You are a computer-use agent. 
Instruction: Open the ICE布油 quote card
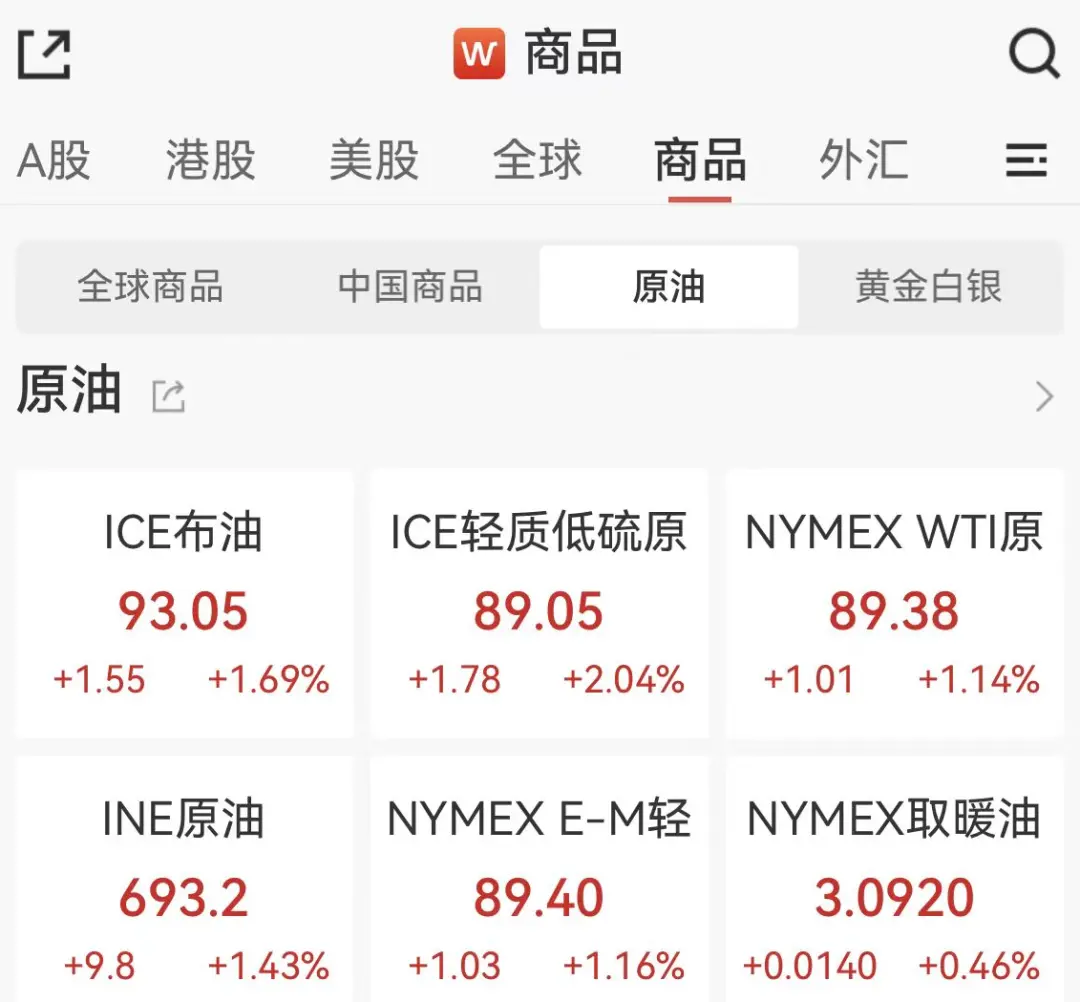pos(184,605)
